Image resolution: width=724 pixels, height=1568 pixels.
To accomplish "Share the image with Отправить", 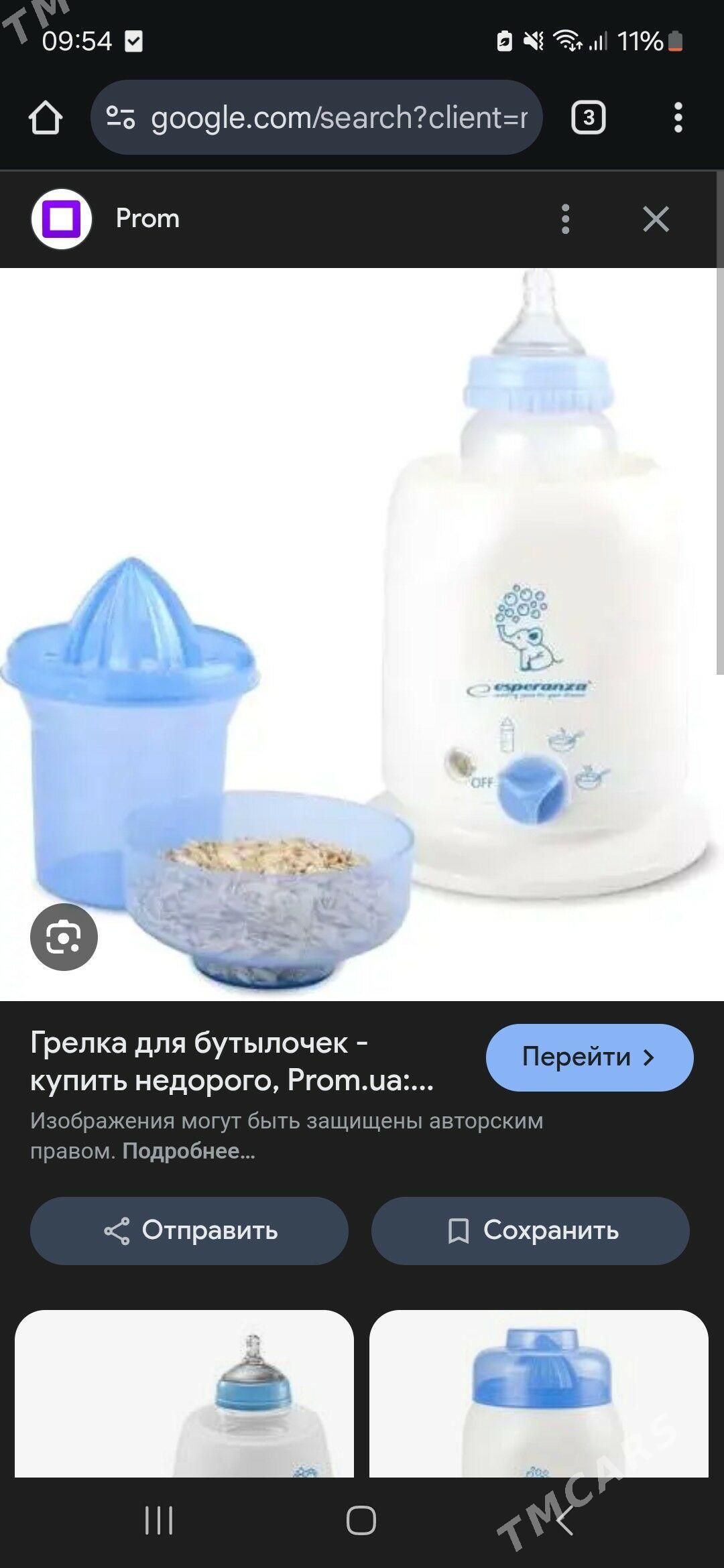I will click(x=189, y=1230).
